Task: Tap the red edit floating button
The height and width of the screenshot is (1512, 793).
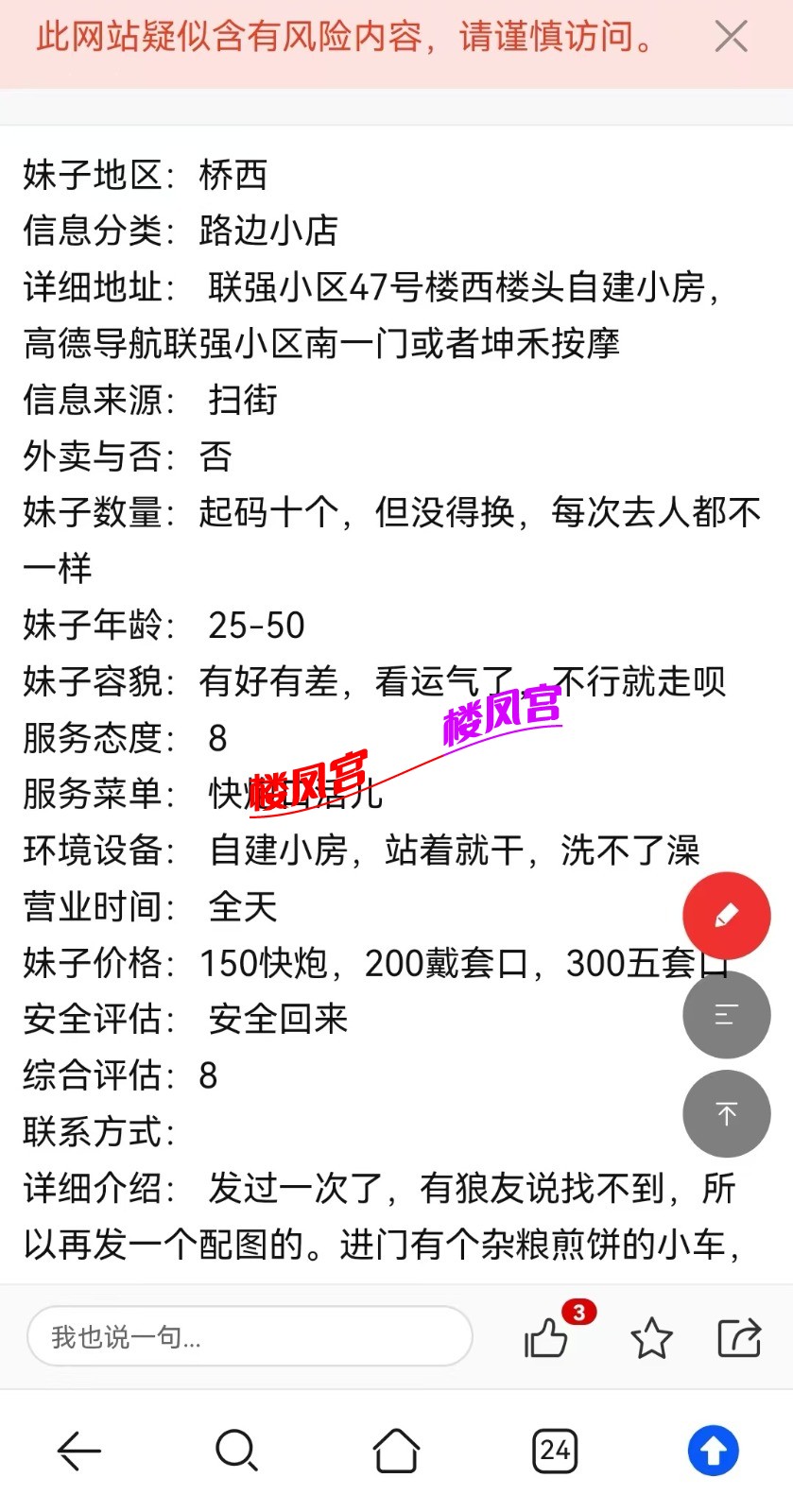Action: point(726,915)
